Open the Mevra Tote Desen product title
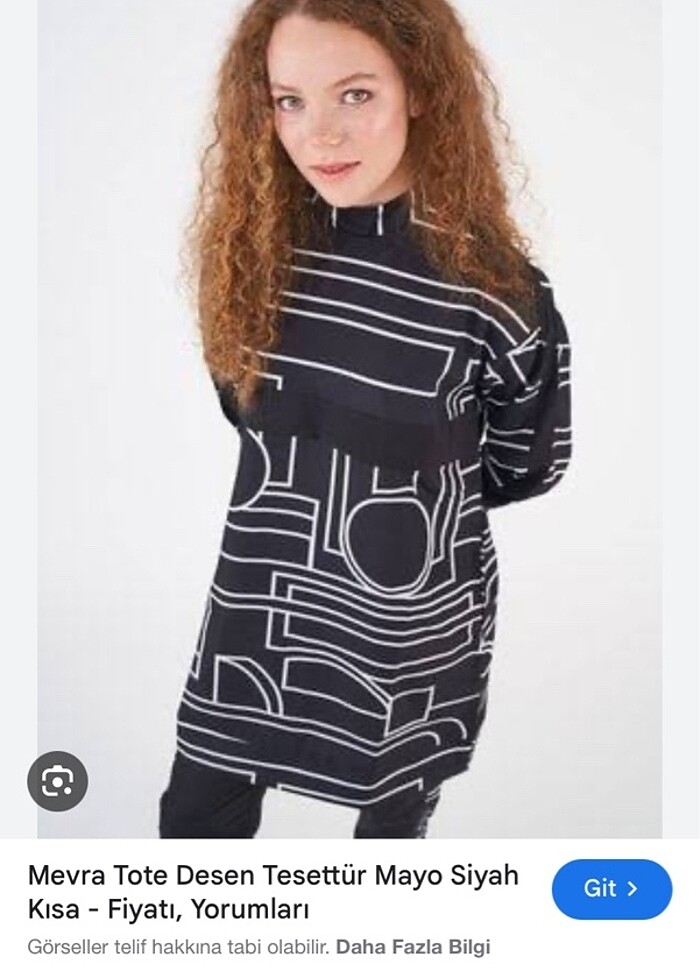This screenshot has width=700, height=980. (273, 892)
